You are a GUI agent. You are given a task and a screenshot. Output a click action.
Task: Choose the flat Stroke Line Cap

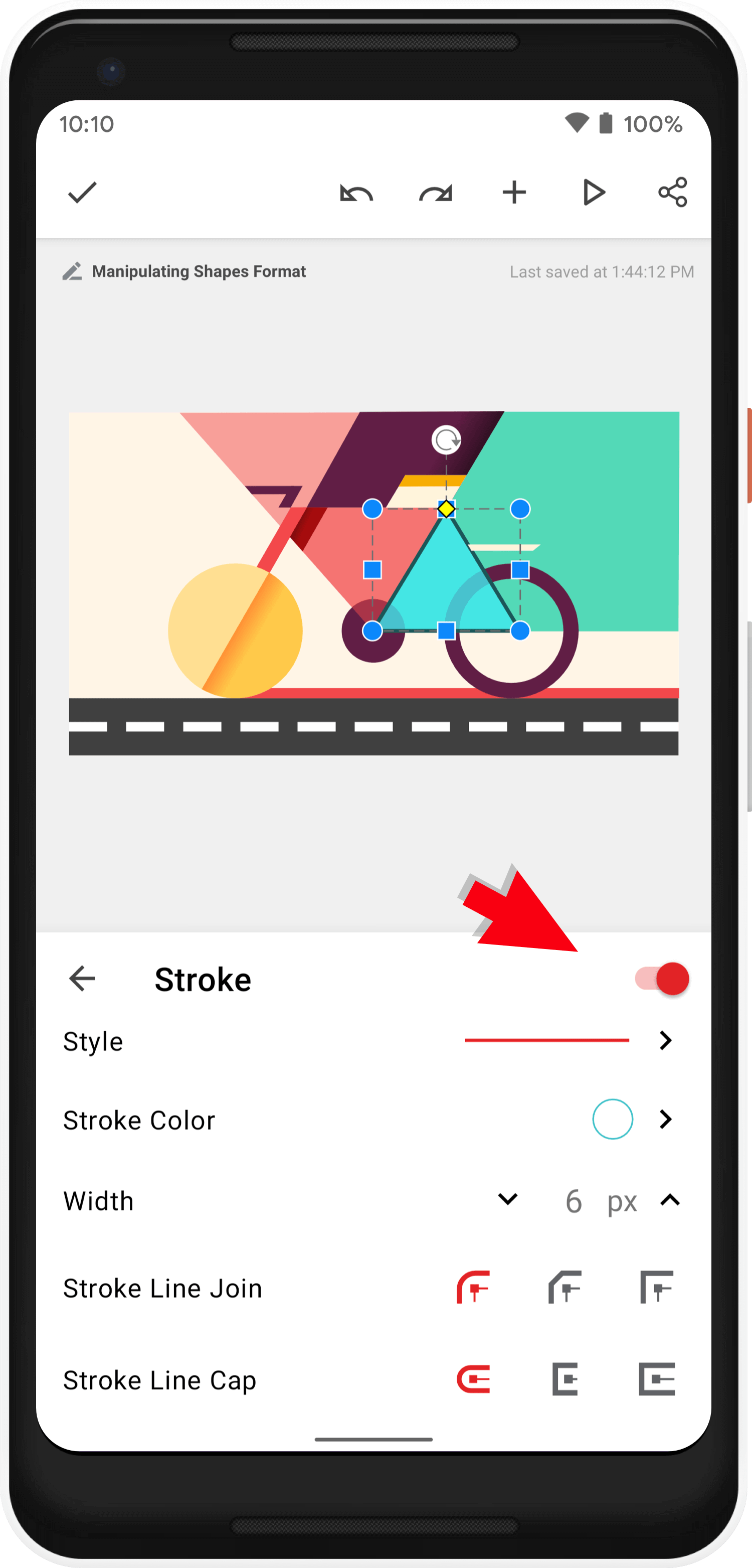click(x=565, y=1379)
